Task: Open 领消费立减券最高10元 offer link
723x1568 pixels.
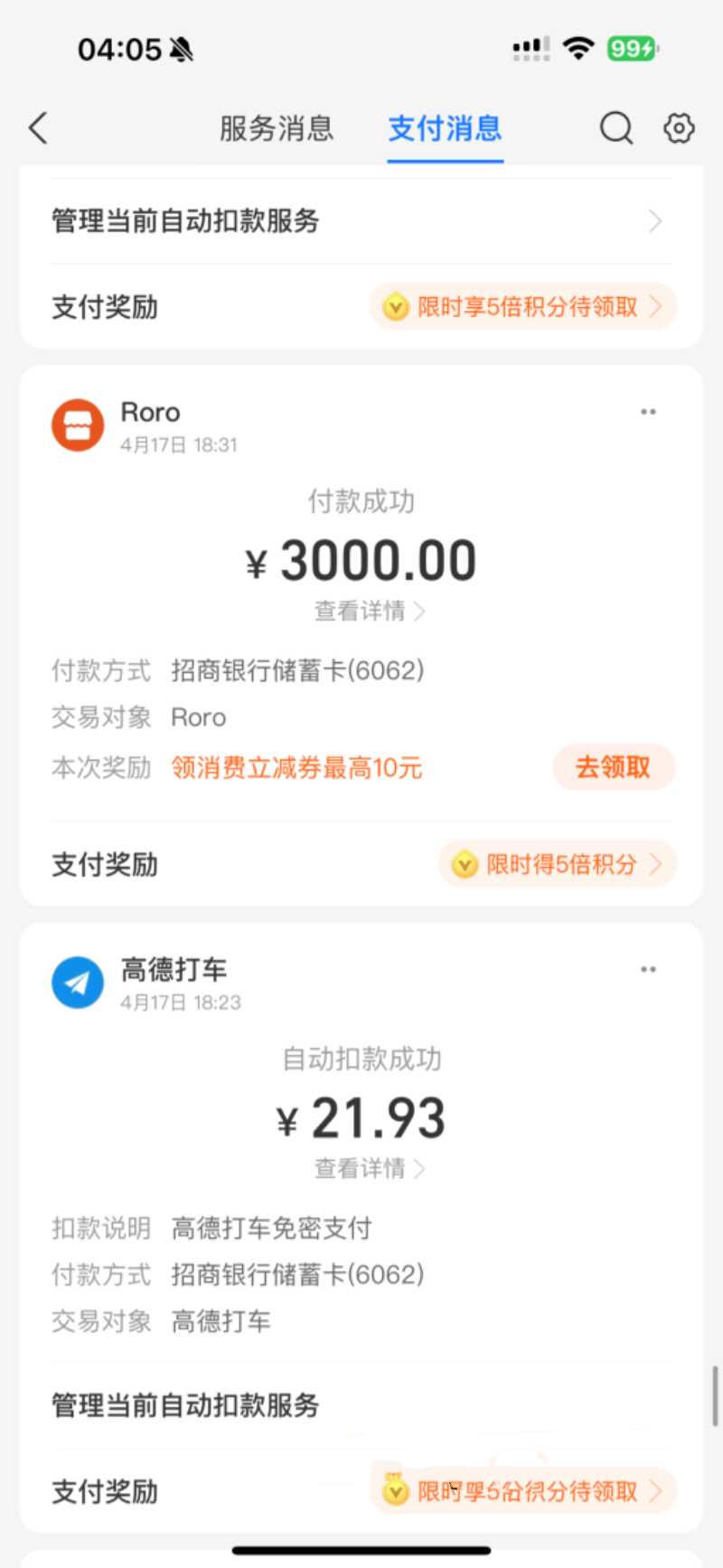Action: click(296, 768)
